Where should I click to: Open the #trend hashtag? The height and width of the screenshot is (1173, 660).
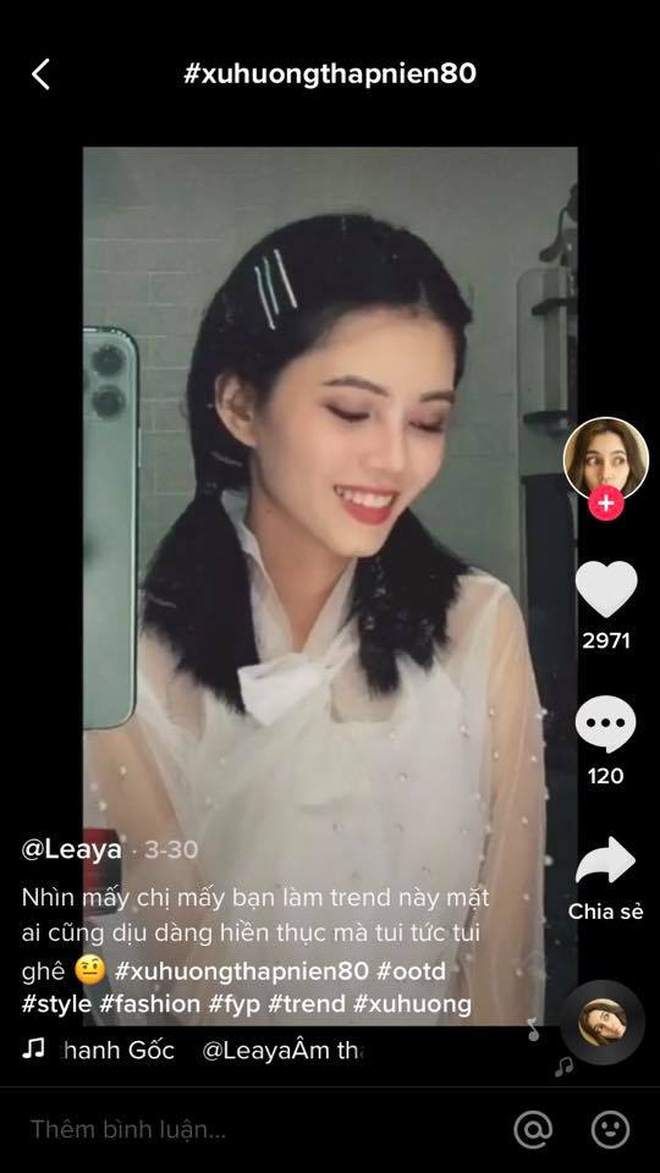click(x=307, y=1004)
